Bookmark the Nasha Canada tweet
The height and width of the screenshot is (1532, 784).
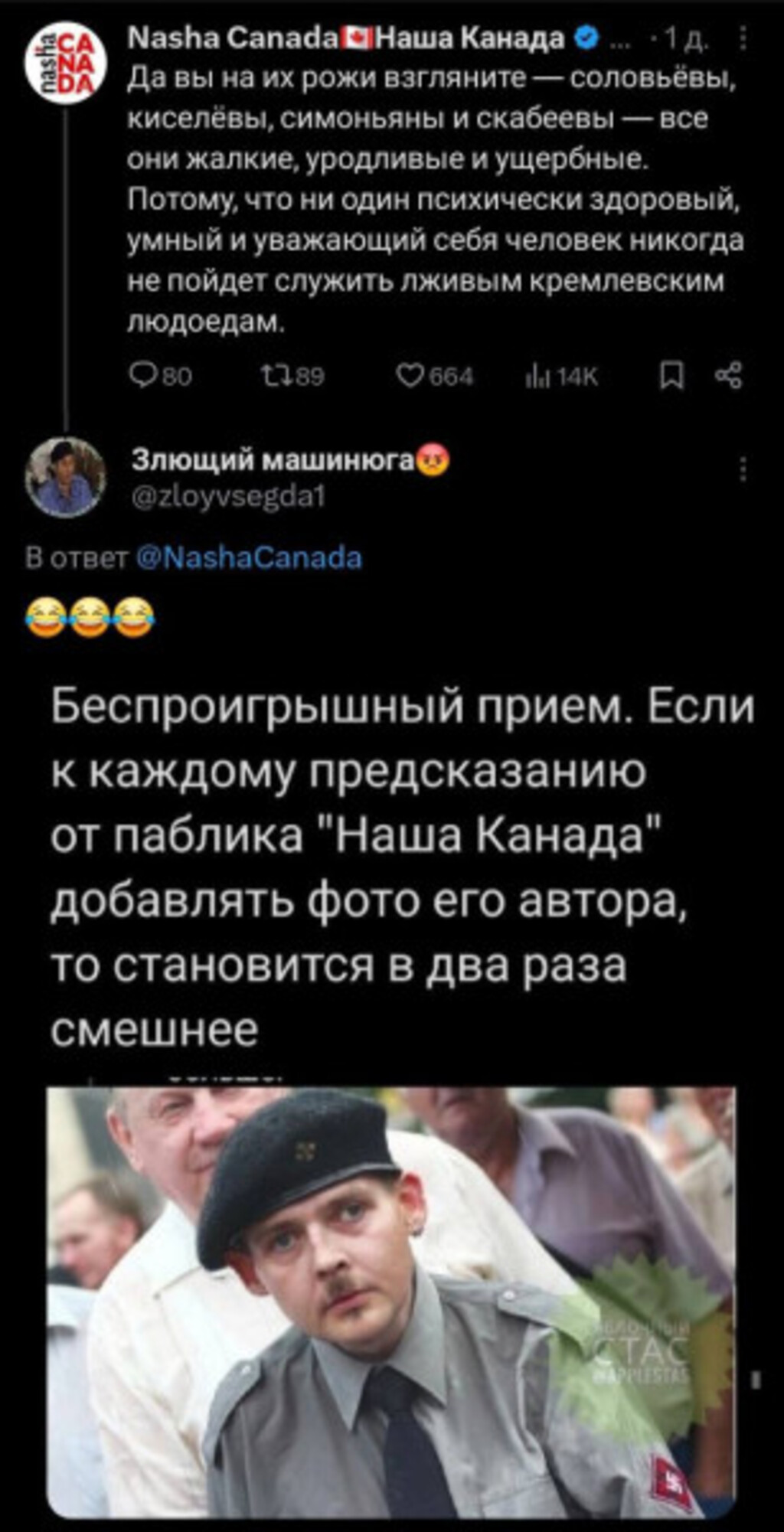[671, 376]
